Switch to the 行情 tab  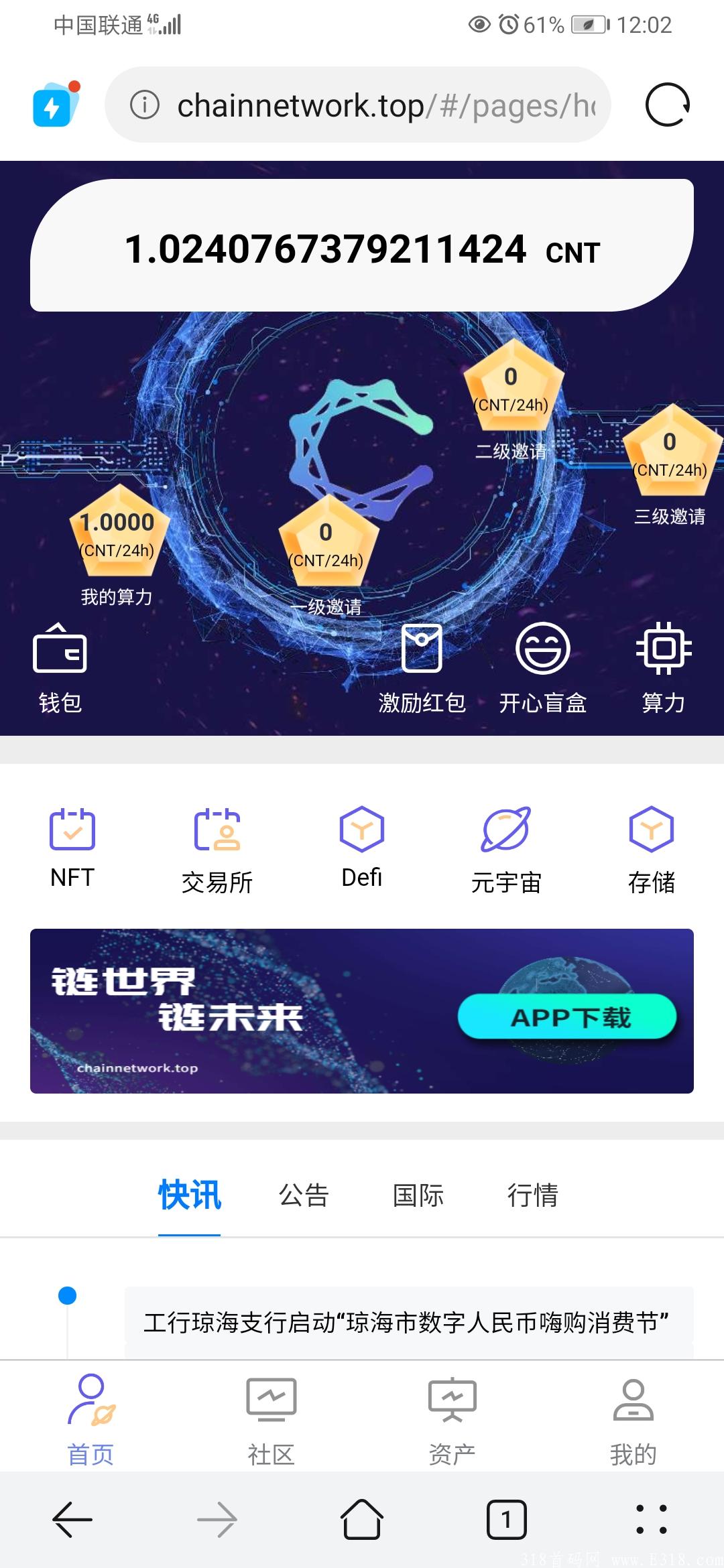pyautogui.click(x=534, y=1196)
